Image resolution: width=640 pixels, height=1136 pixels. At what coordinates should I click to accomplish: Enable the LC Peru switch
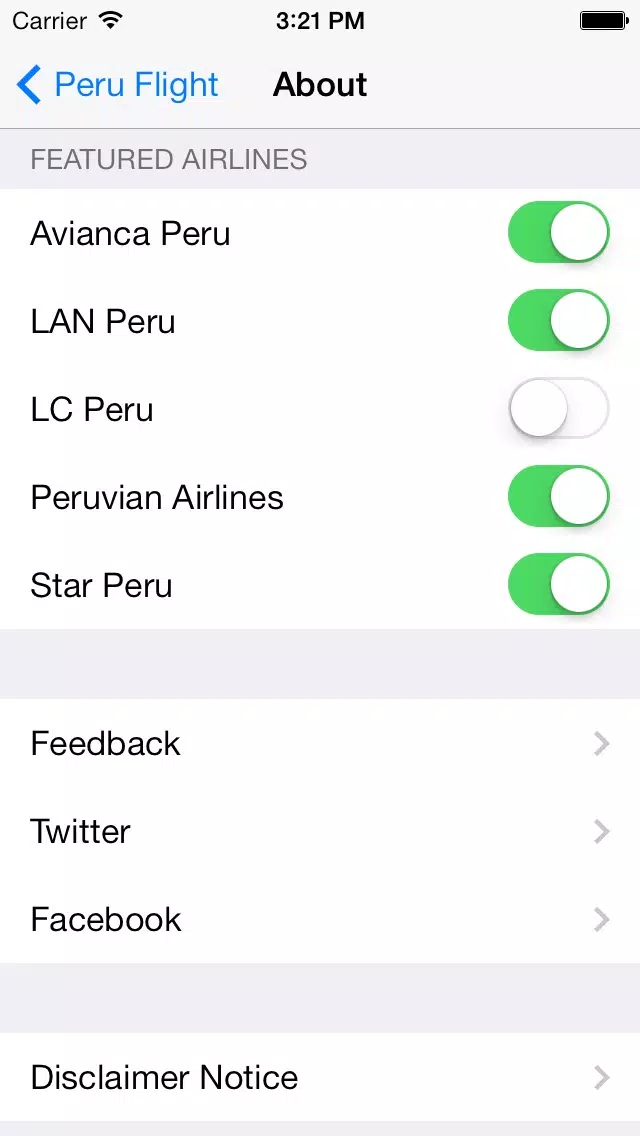pos(558,409)
